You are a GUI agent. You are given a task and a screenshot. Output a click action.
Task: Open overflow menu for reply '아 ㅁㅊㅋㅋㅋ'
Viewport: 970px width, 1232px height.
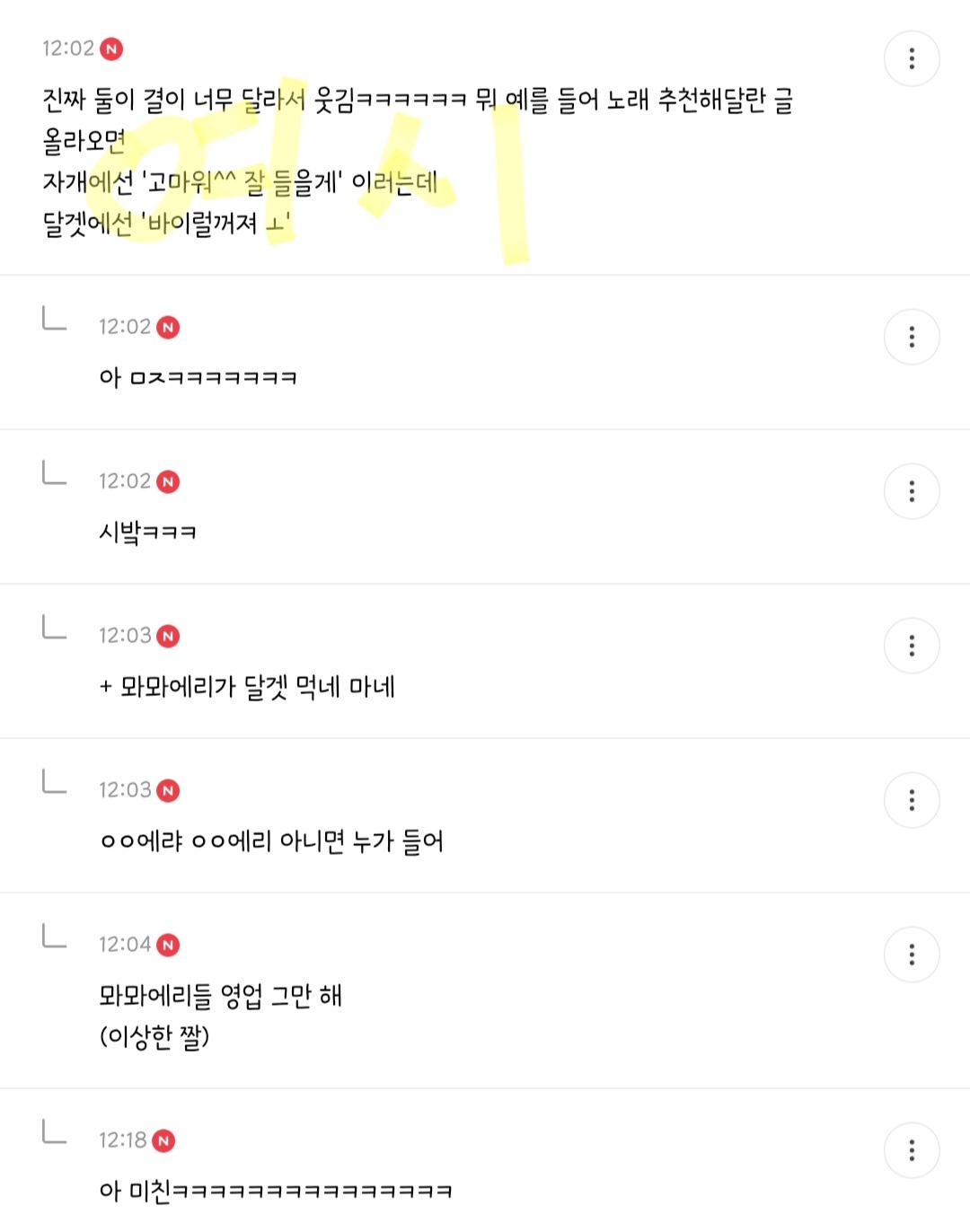pos(912,337)
